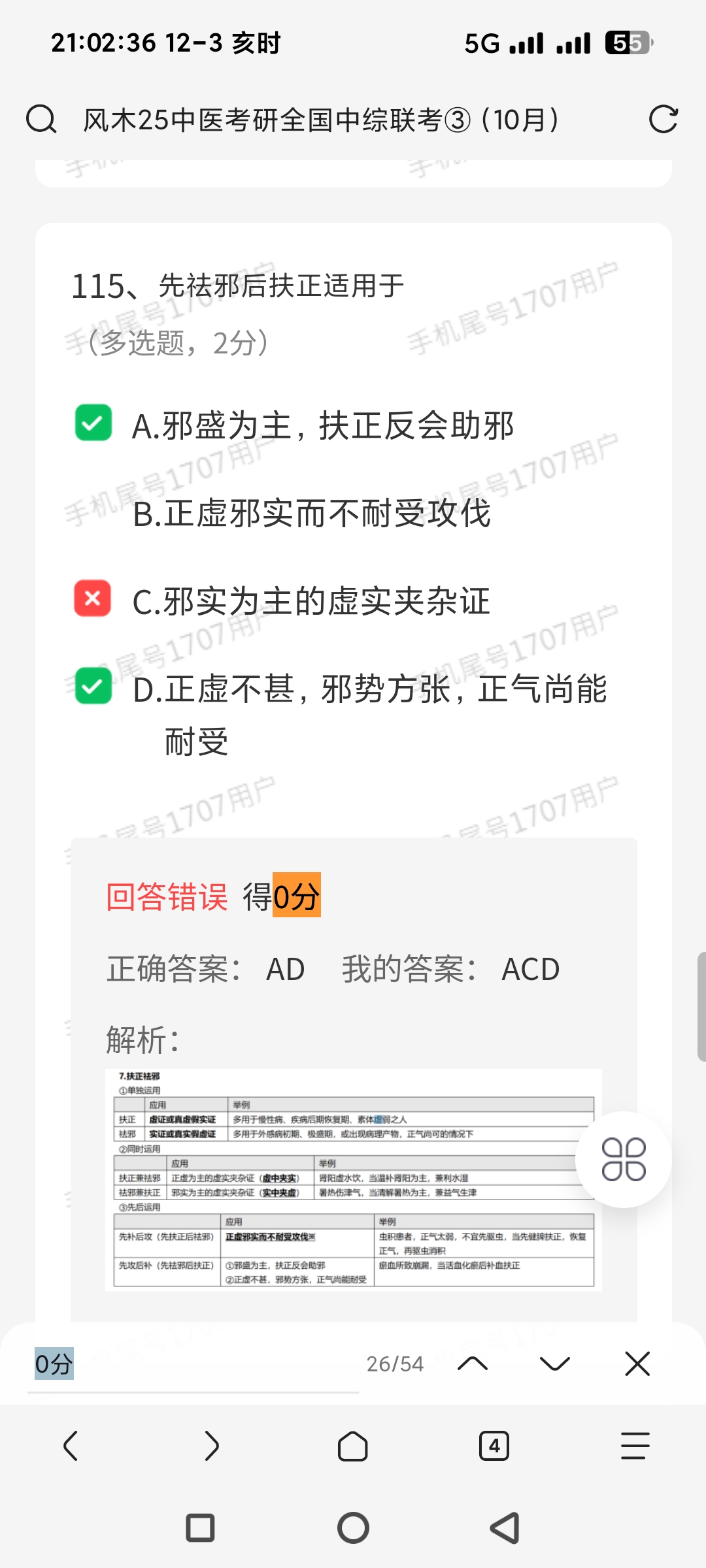Screen dimensions: 706x1568
Task: Open the floating four-circle menu button
Action: tap(624, 1159)
